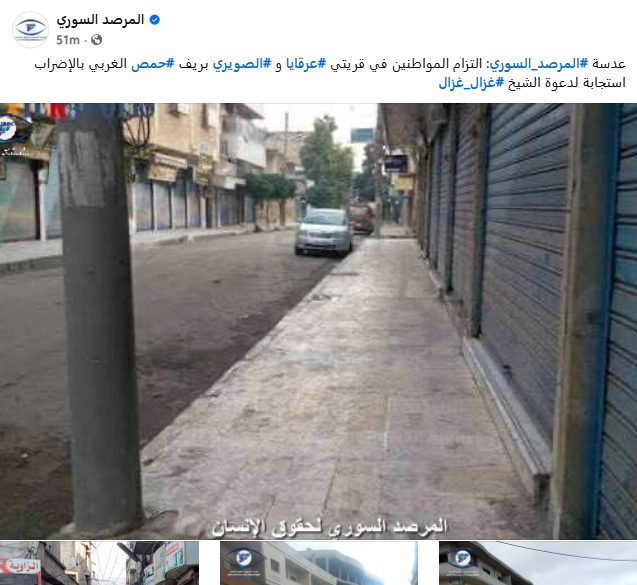
Task: Open المرصد السوري profile picture
Action: (30, 29)
